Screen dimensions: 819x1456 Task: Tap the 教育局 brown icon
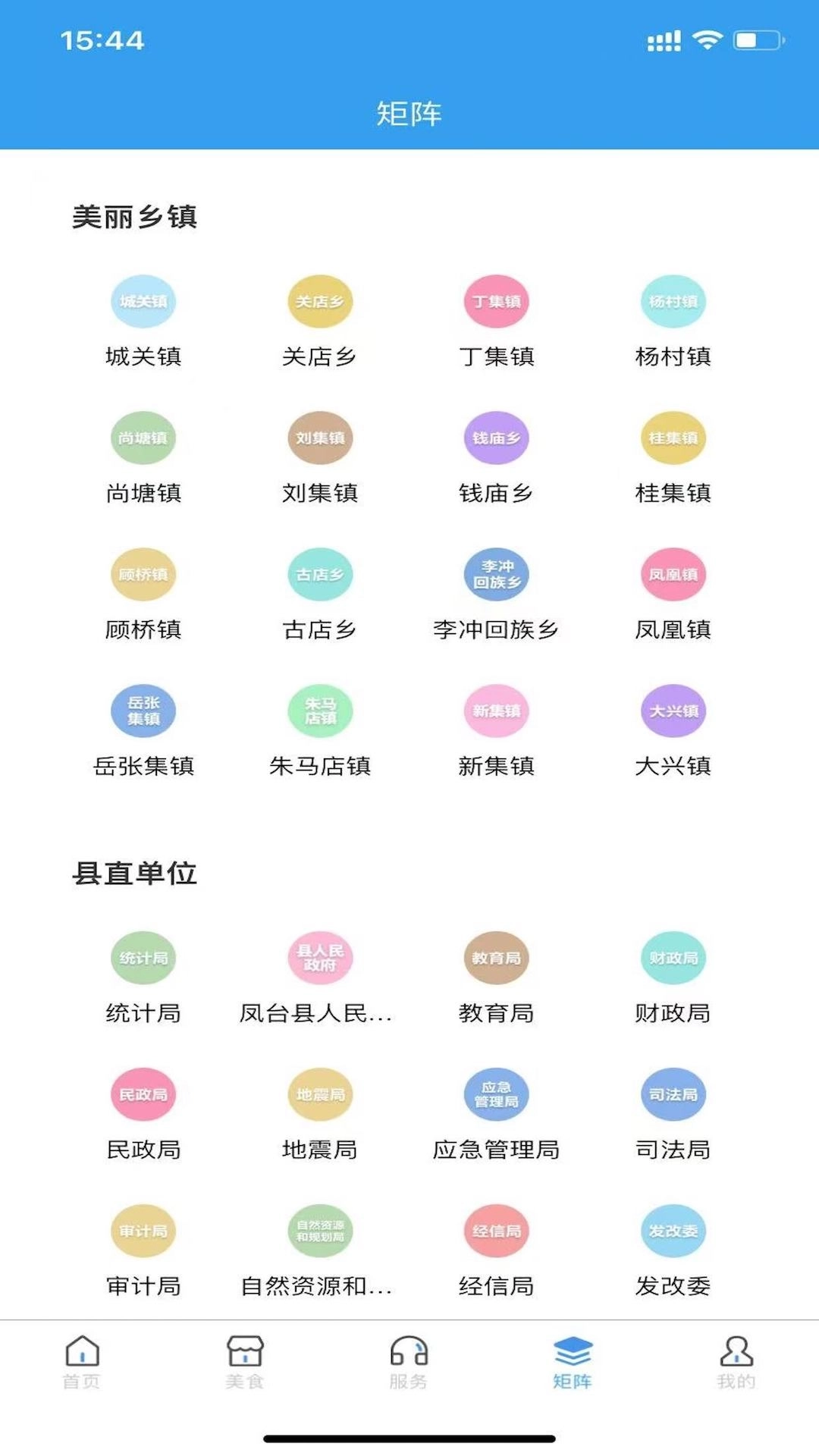point(497,957)
